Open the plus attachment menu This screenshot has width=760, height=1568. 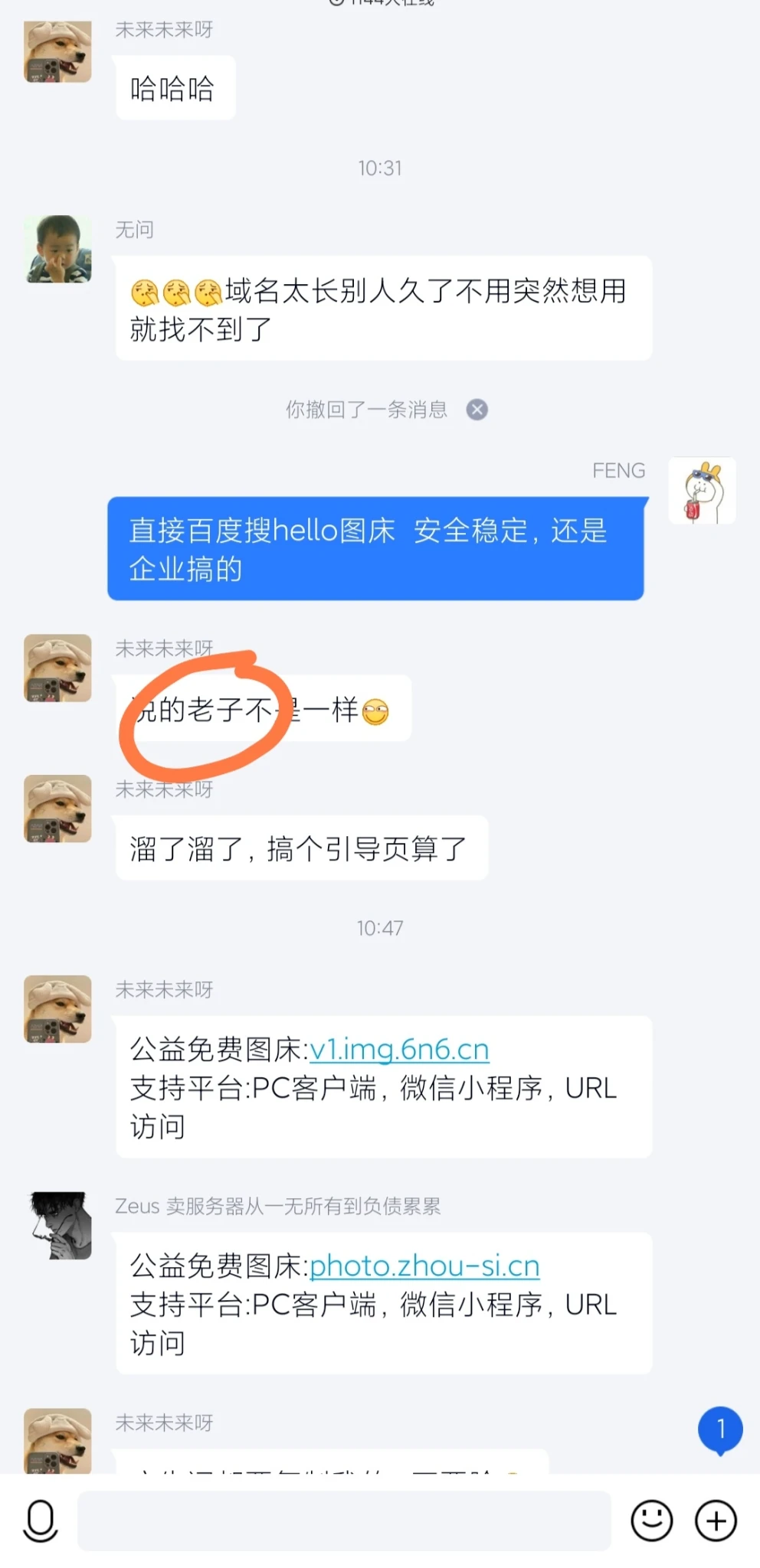pos(716,1521)
